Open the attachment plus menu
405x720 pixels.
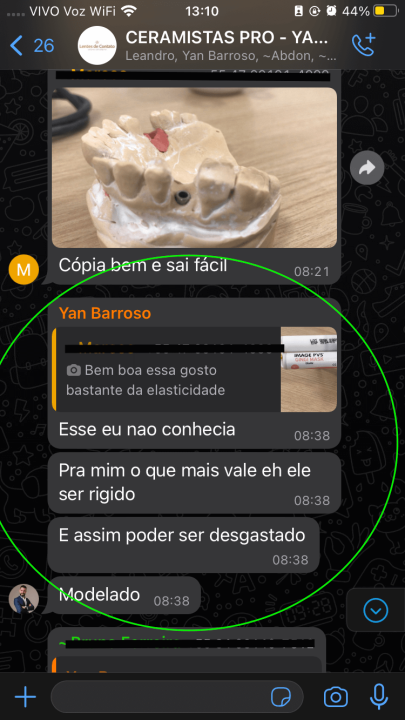pos(25,697)
